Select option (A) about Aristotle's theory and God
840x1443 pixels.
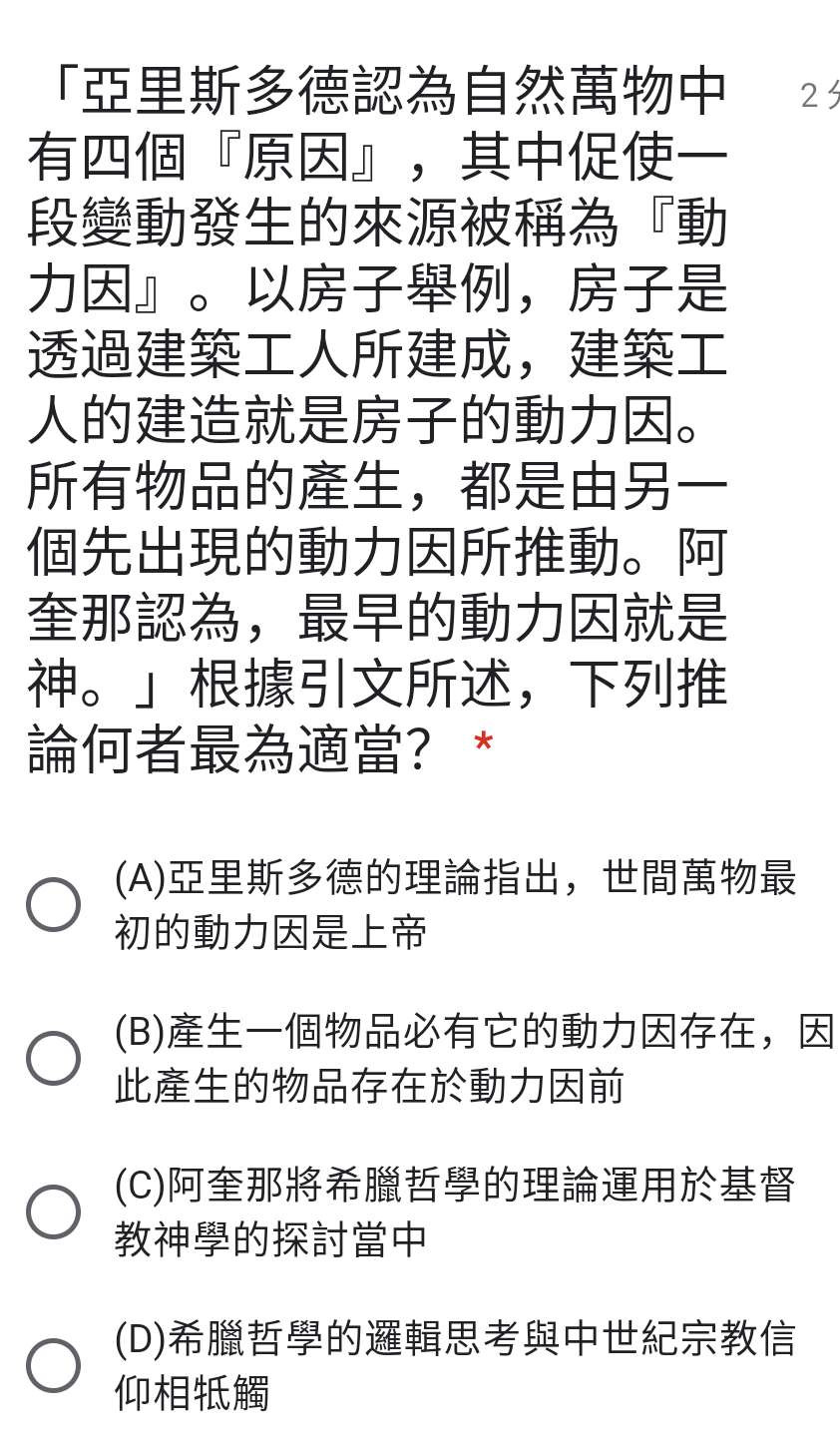click(x=53, y=905)
